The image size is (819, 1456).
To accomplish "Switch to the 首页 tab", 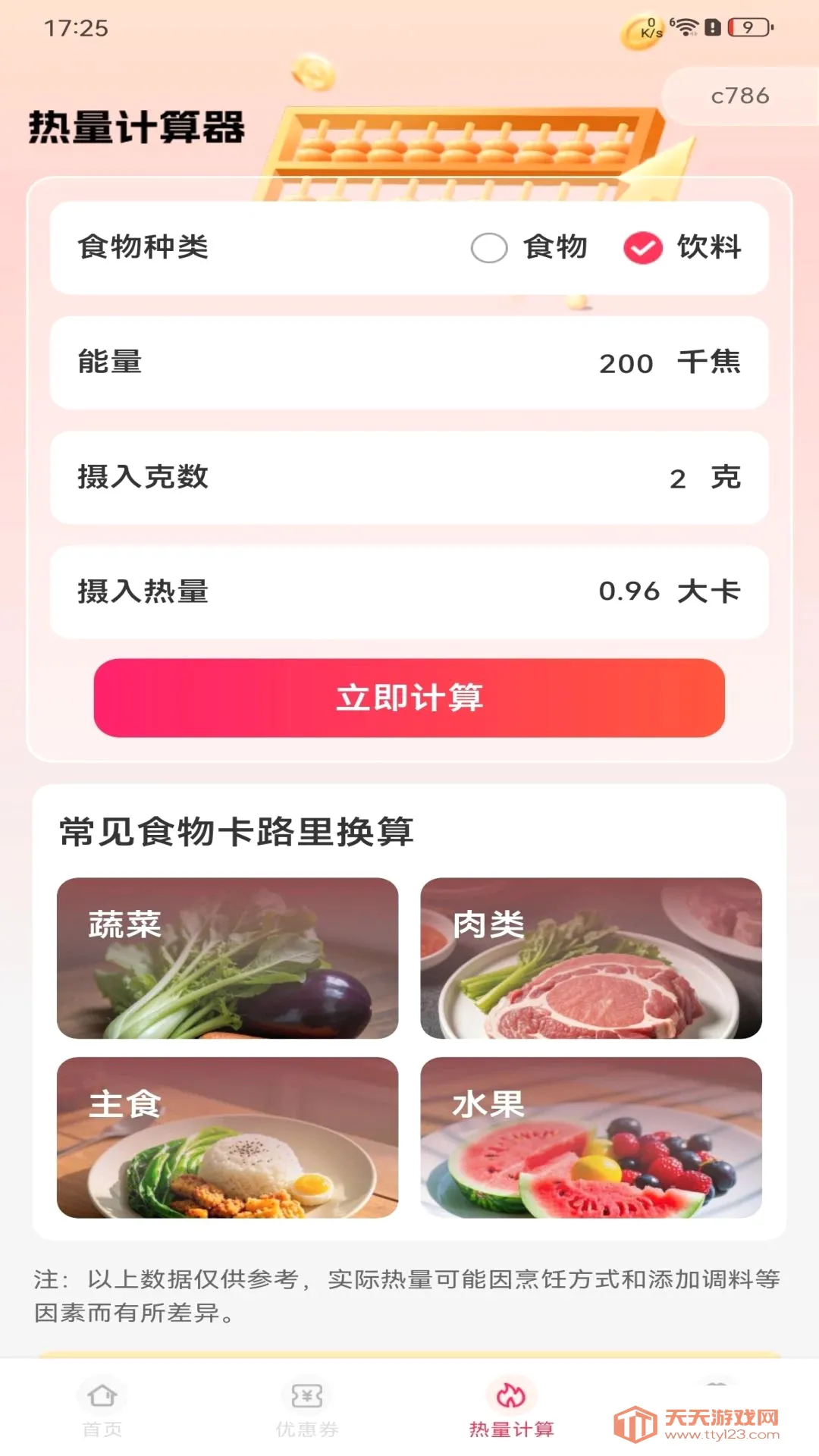I will click(x=102, y=1409).
